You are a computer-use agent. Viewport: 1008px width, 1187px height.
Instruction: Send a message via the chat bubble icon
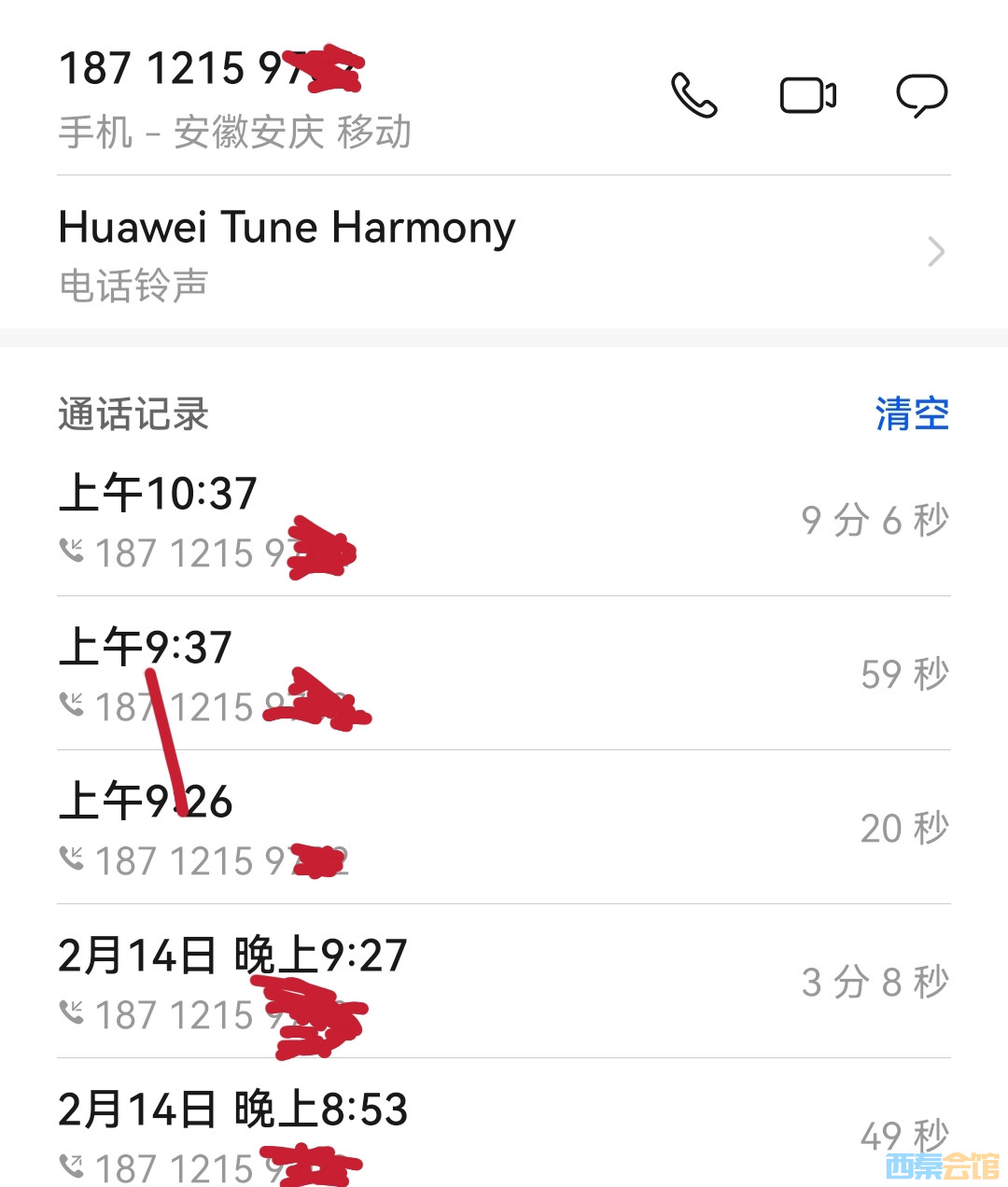tap(921, 95)
